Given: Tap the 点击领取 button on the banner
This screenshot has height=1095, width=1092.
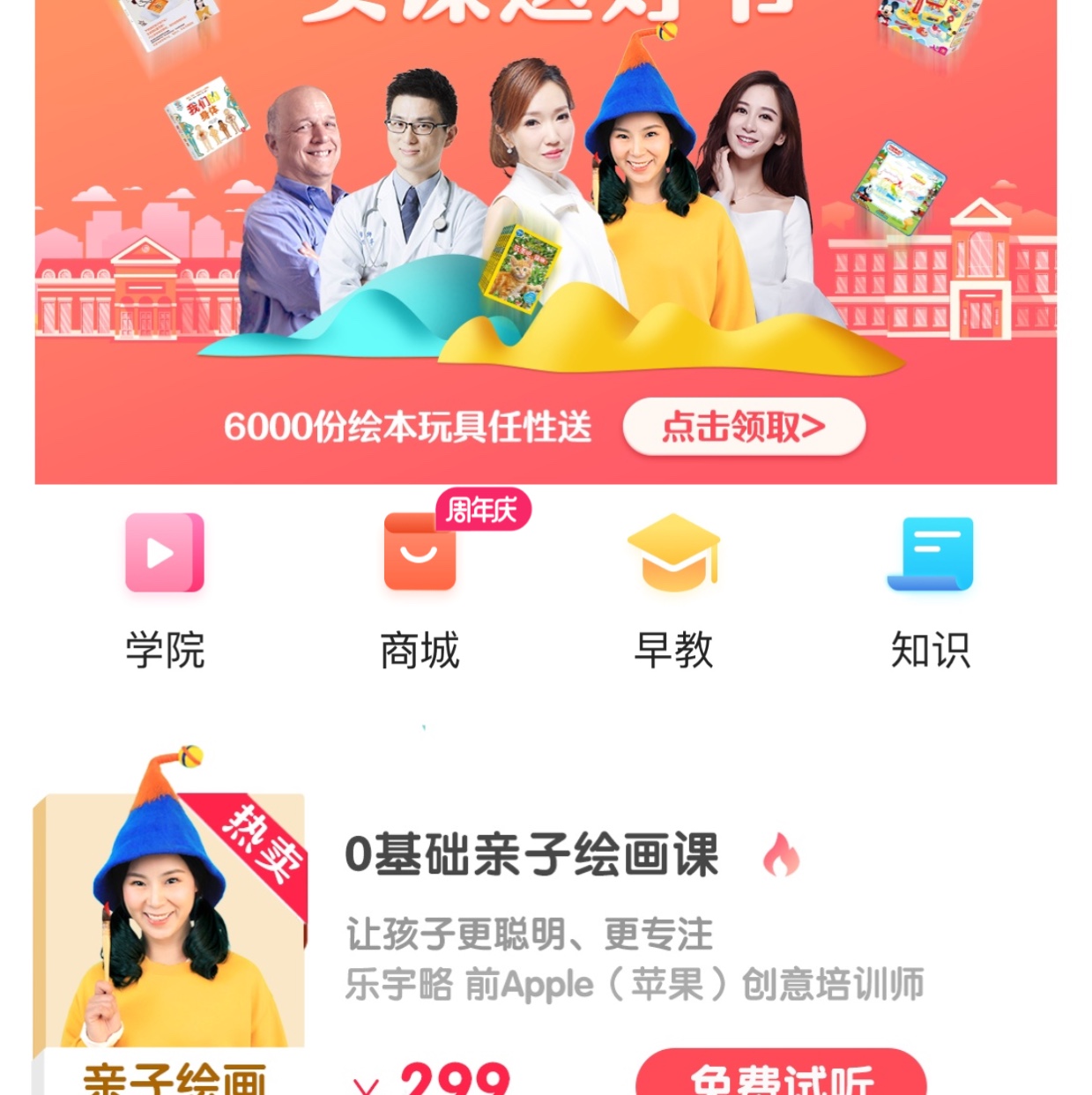Looking at the screenshot, I should click(x=743, y=427).
